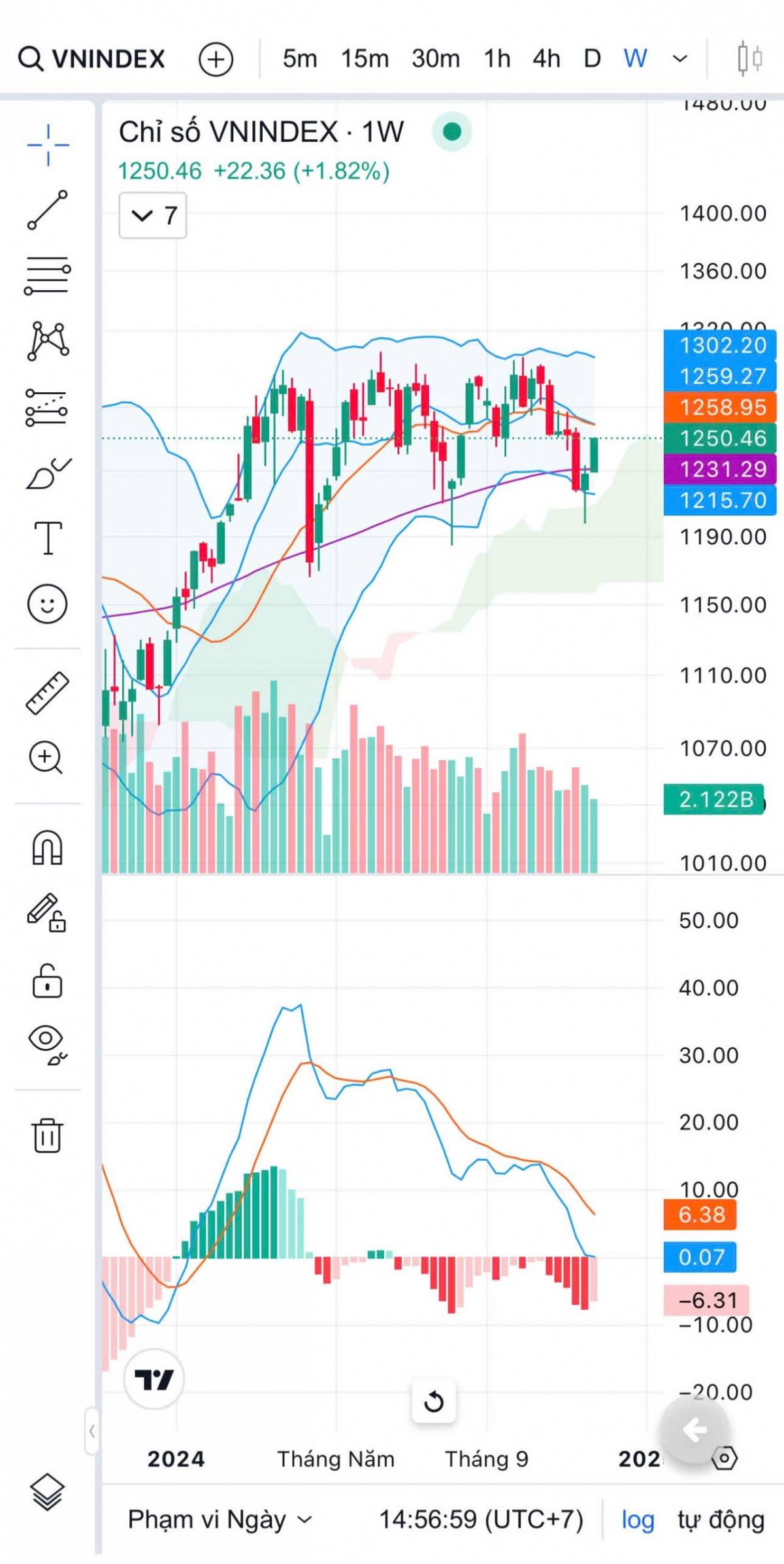Activate the ruler measure tool
The height and width of the screenshot is (1564, 784).
coord(47,692)
